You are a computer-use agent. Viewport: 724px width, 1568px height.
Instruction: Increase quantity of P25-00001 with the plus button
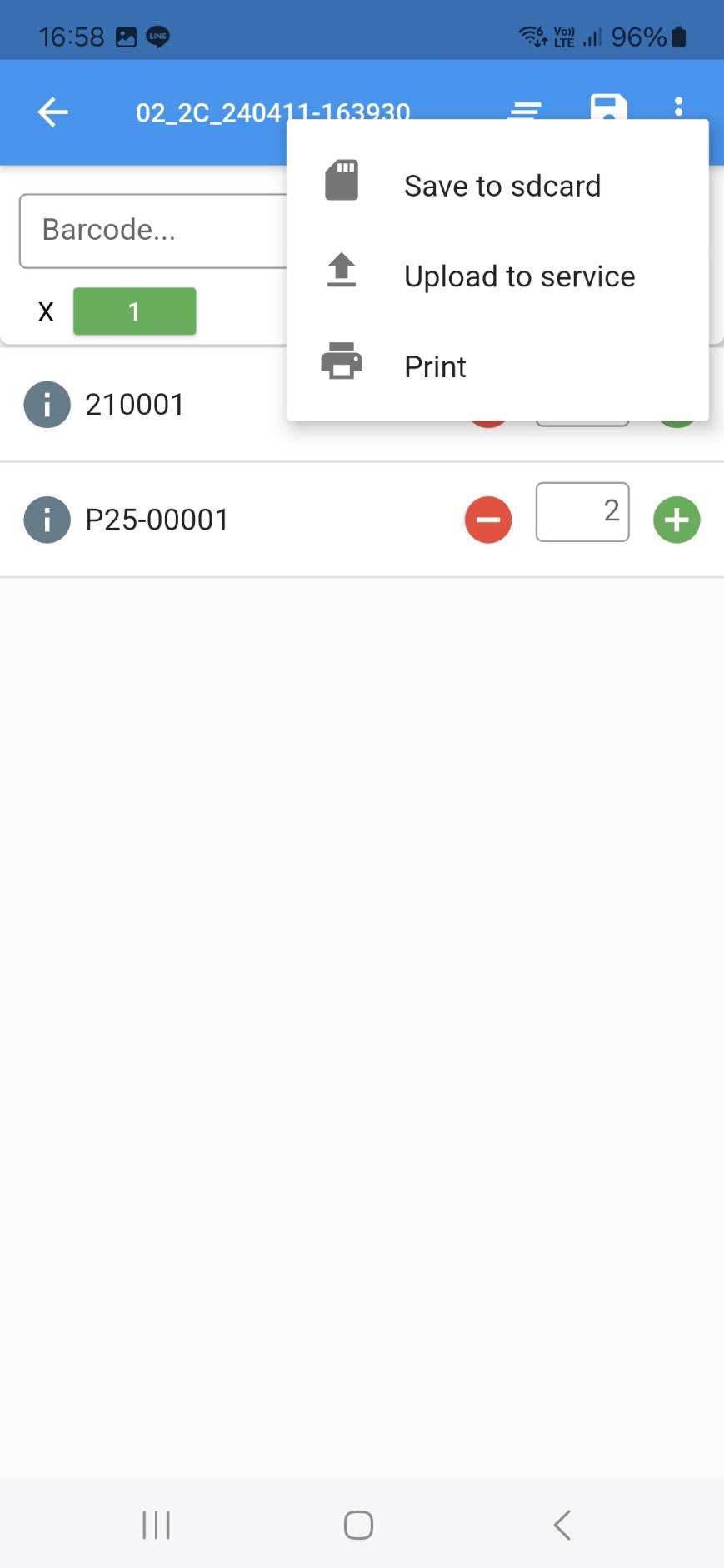tap(677, 519)
